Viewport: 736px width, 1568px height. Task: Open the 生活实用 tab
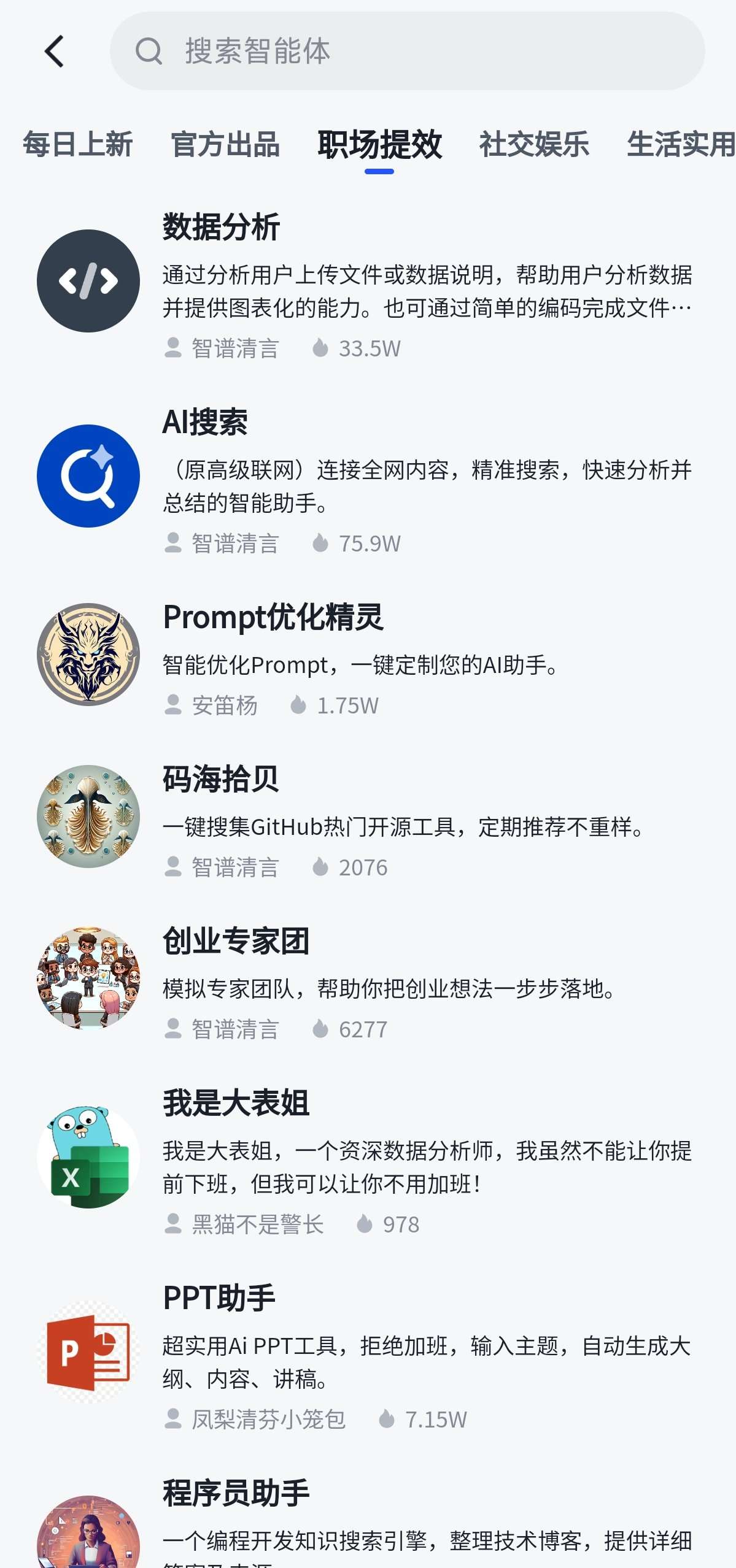click(x=680, y=145)
